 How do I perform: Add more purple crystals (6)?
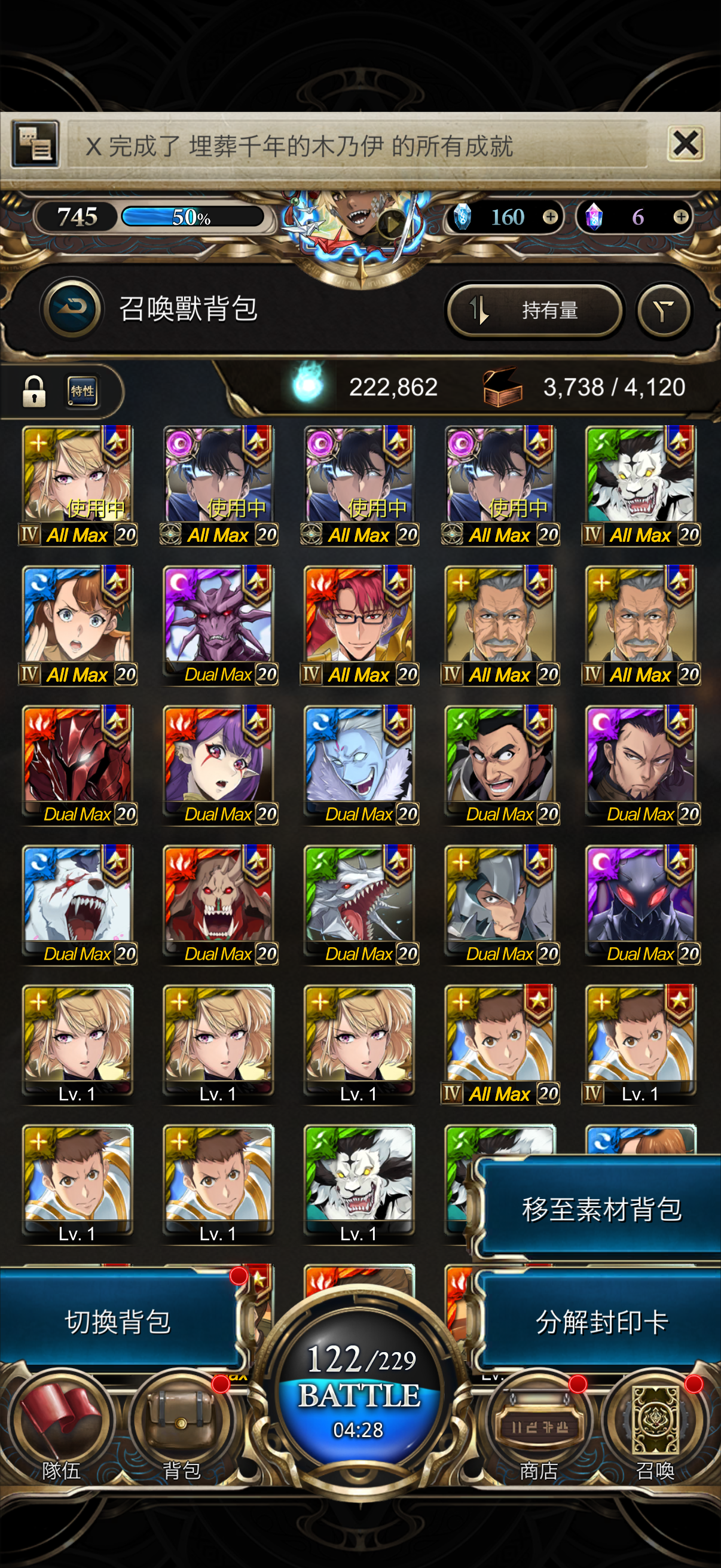pyautogui.click(x=681, y=217)
